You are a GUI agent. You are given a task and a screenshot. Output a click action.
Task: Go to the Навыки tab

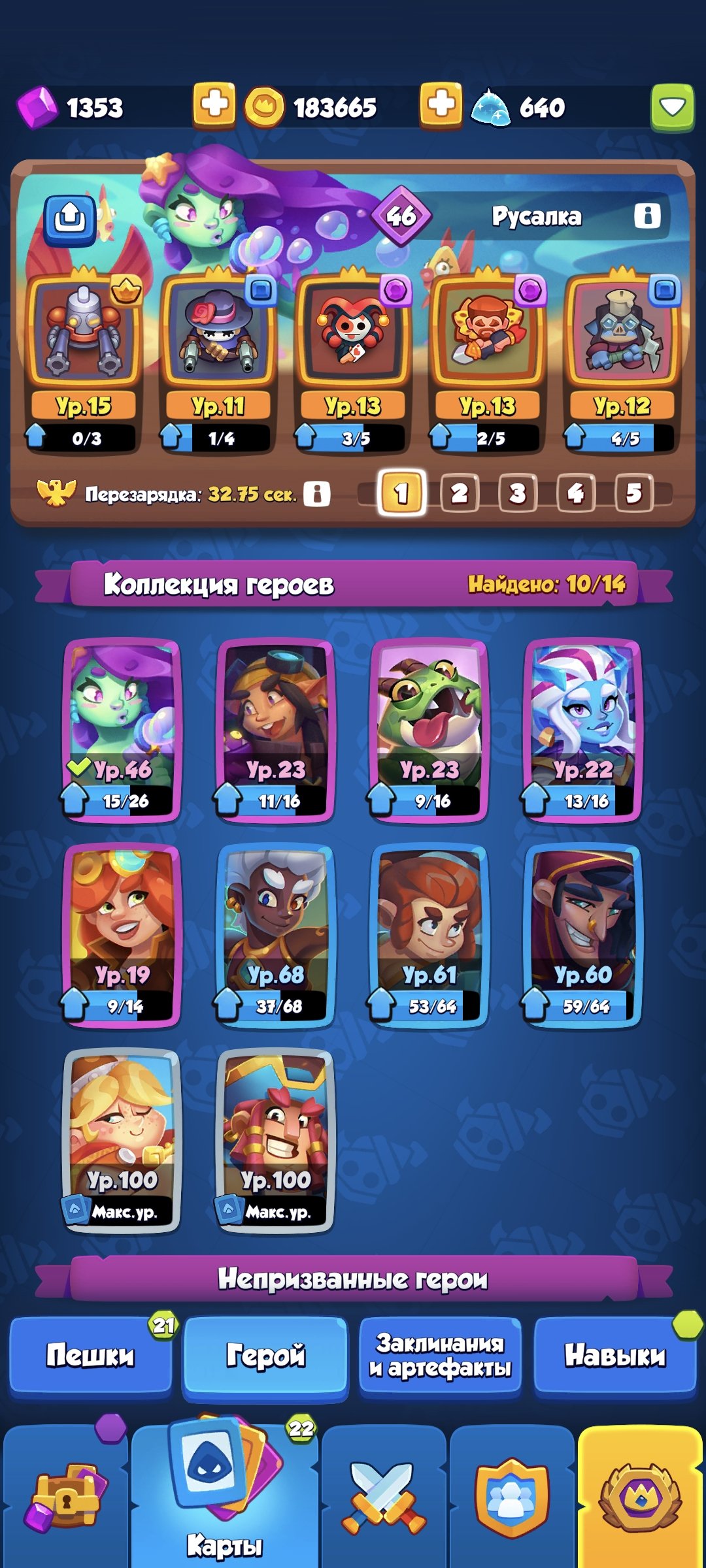point(615,1356)
